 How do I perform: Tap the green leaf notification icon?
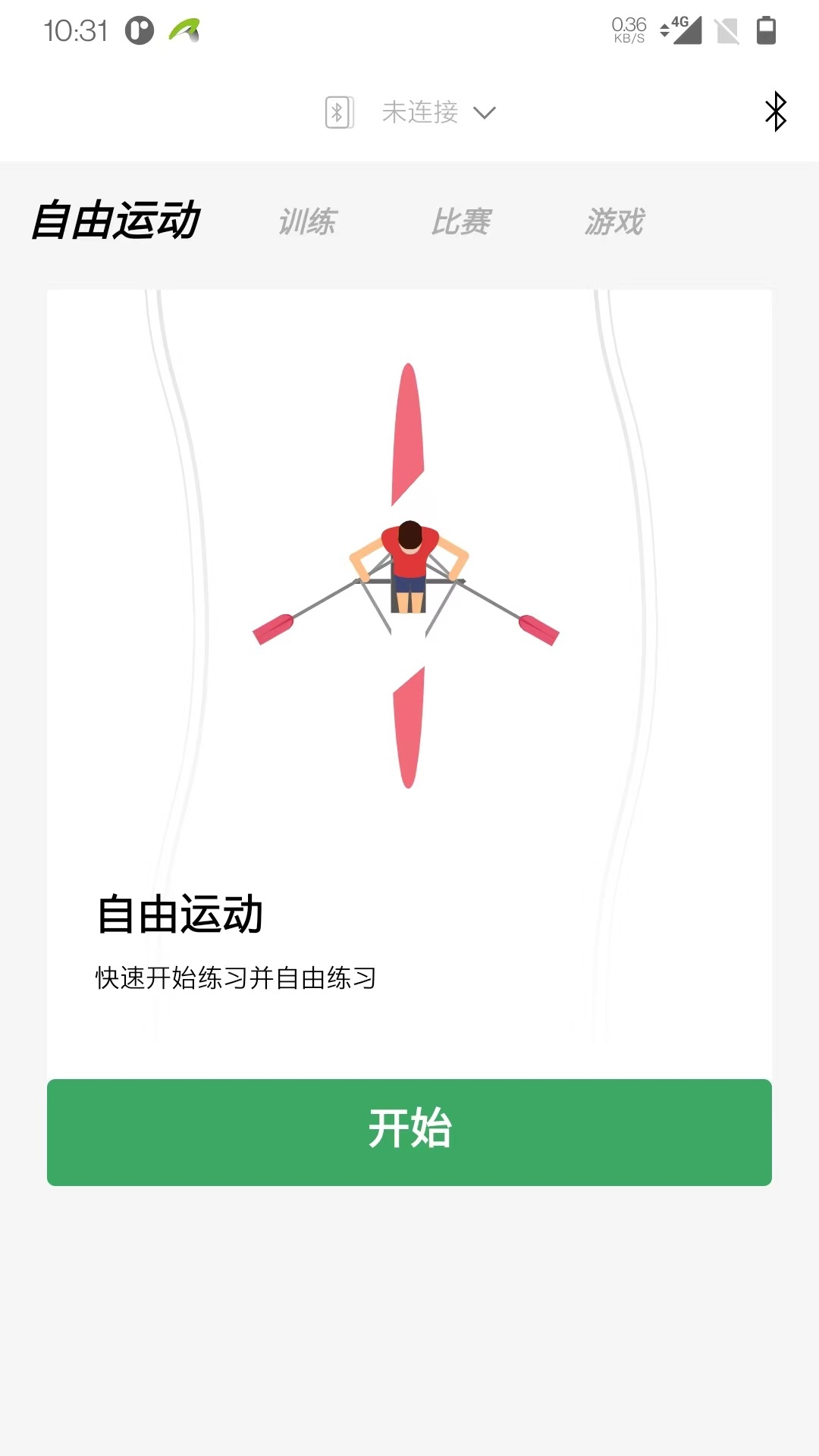coord(184,28)
